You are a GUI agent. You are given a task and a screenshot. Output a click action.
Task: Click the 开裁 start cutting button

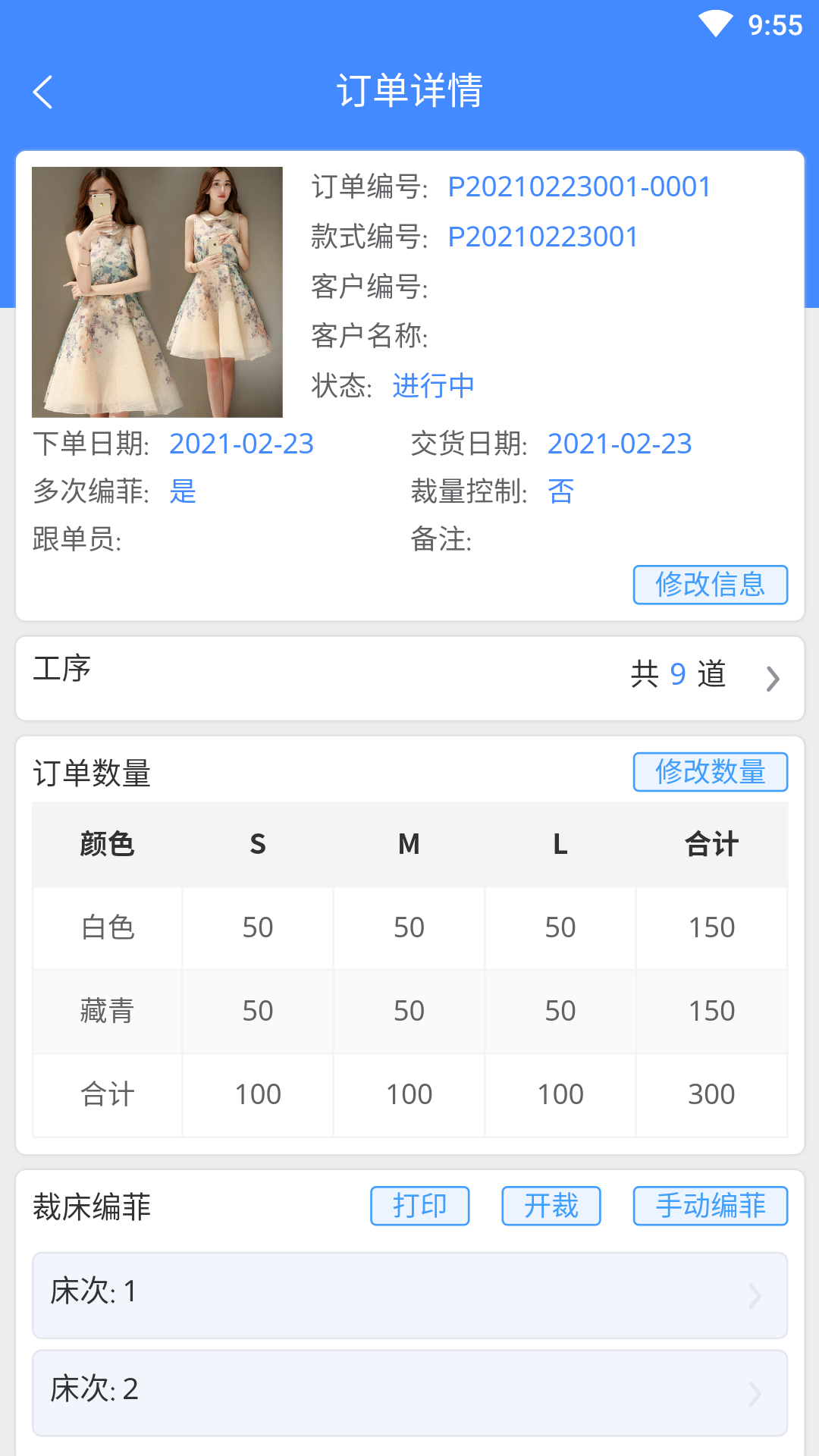551,1206
